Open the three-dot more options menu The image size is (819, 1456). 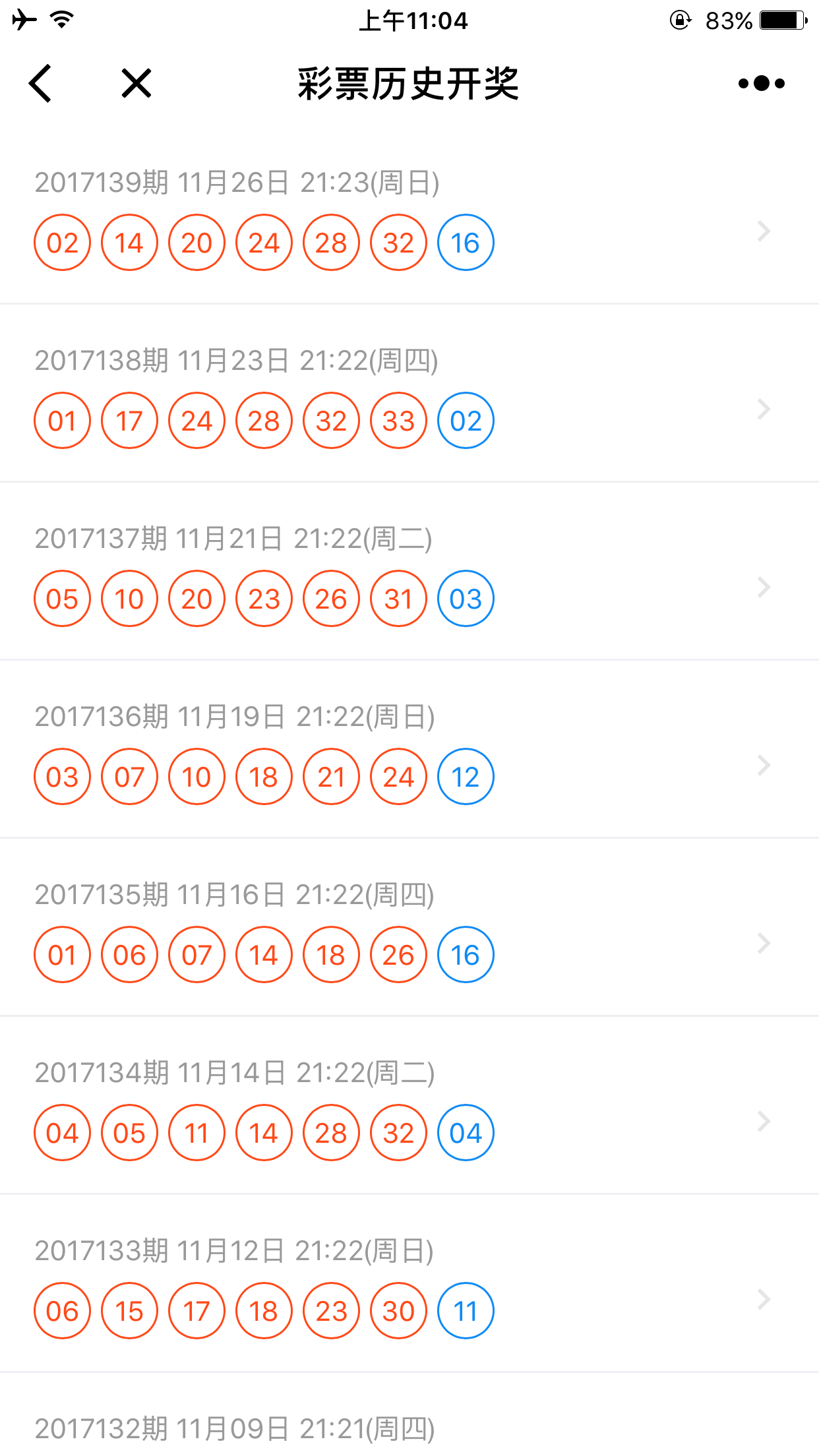(762, 84)
